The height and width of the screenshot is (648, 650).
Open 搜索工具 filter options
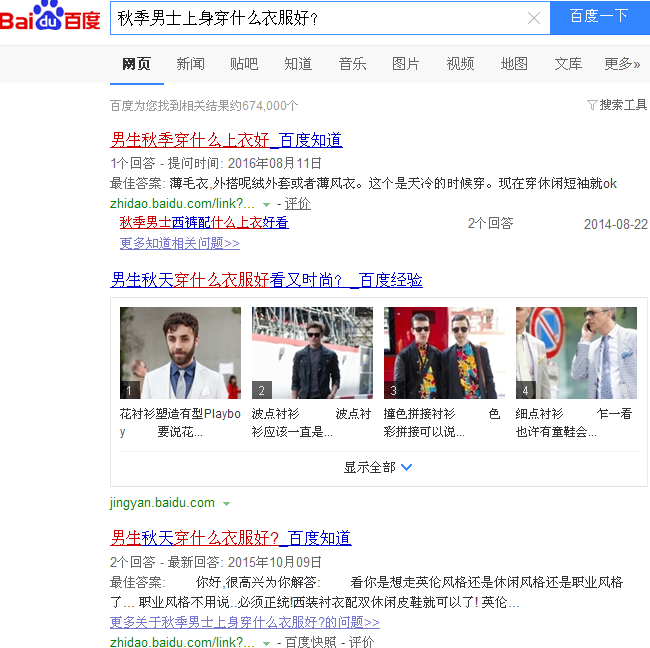[x=617, y=105]
